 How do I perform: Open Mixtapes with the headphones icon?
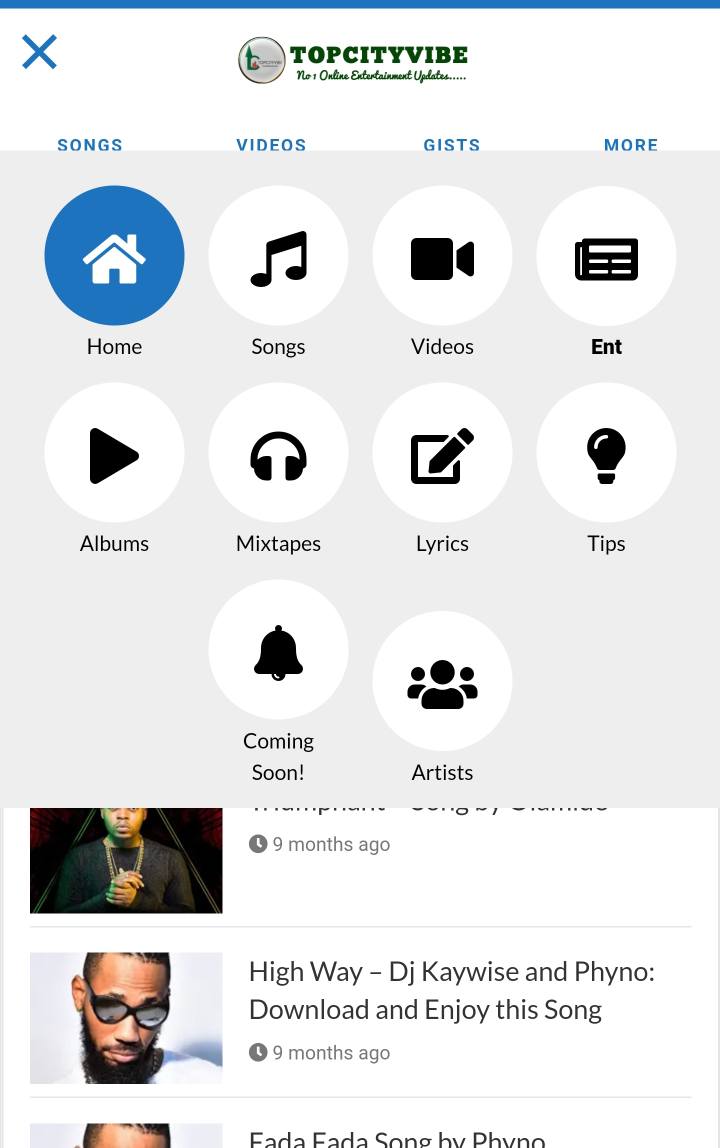click(278, 453)
